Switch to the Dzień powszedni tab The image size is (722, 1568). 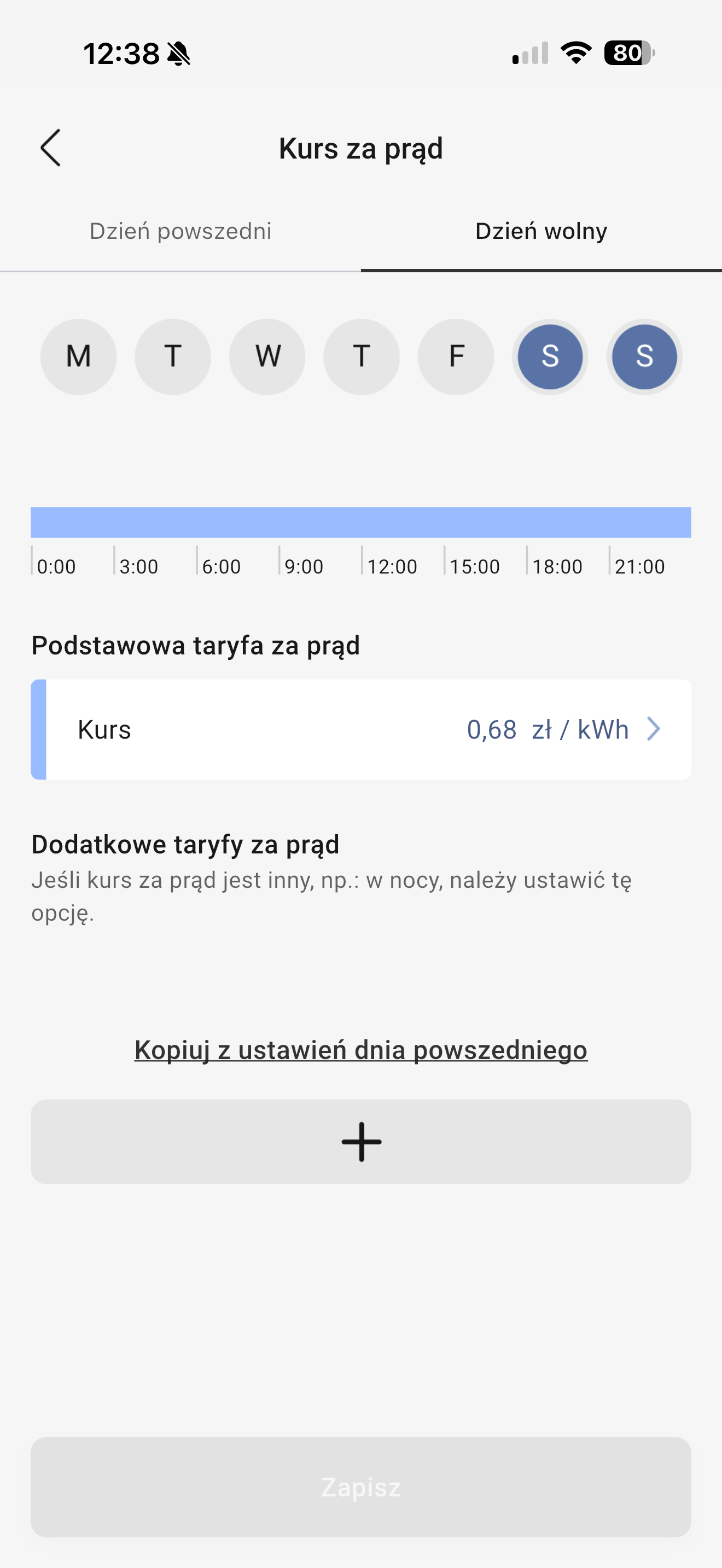click(180, 231)
